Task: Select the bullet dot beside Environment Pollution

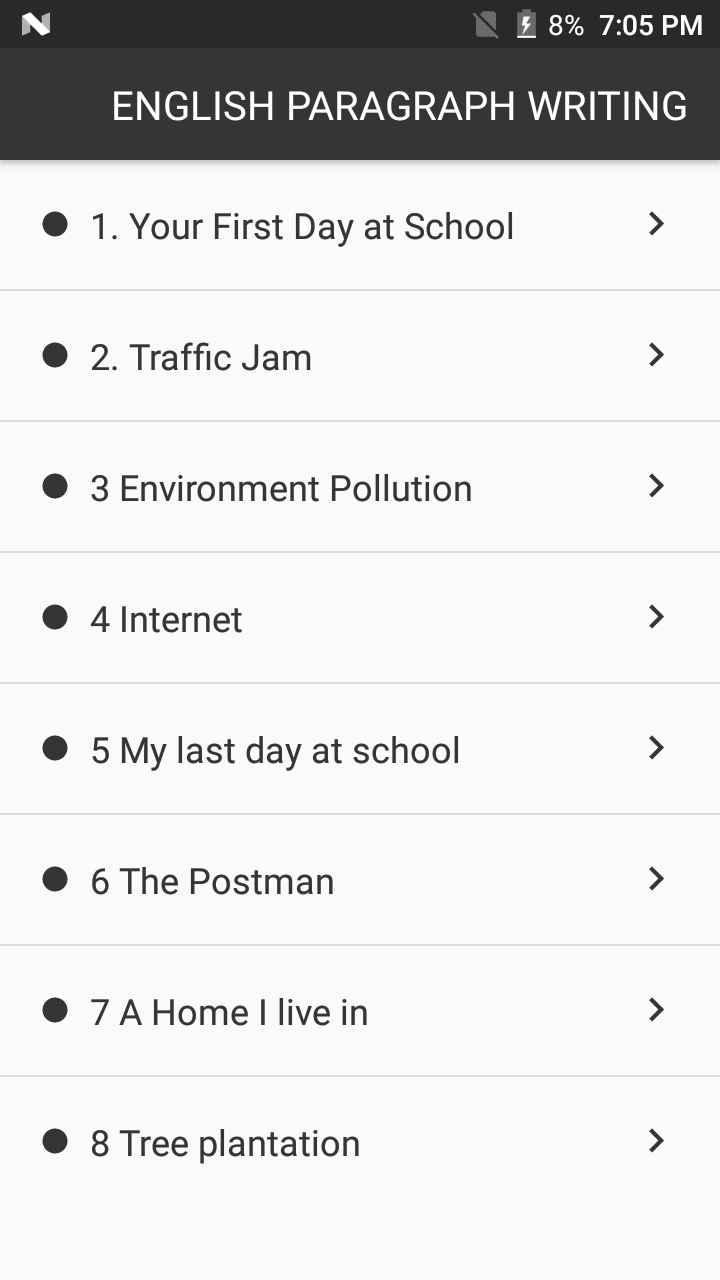Action: click(x=54, y=487)
